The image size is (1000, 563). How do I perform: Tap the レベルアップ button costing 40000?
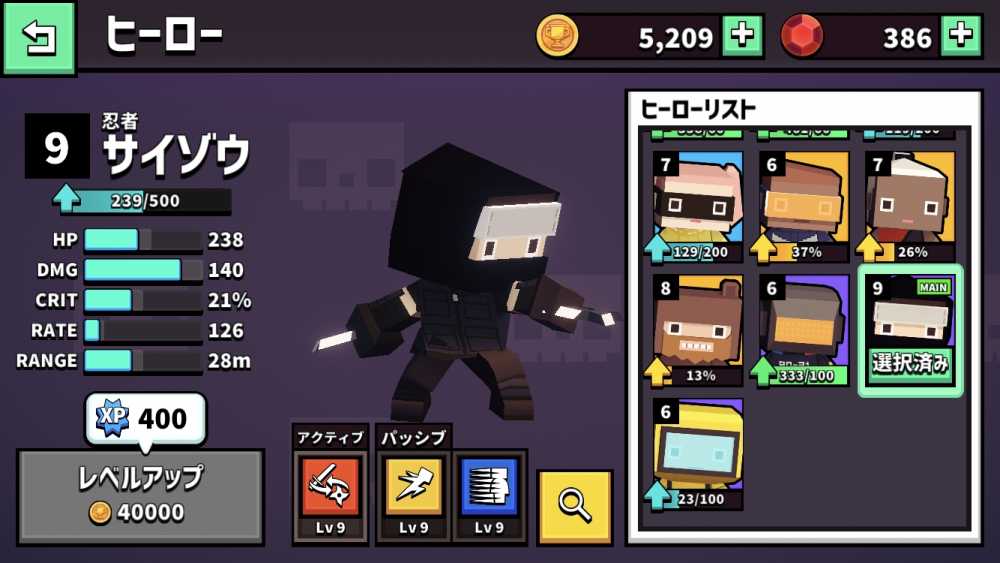click(141, 495)
